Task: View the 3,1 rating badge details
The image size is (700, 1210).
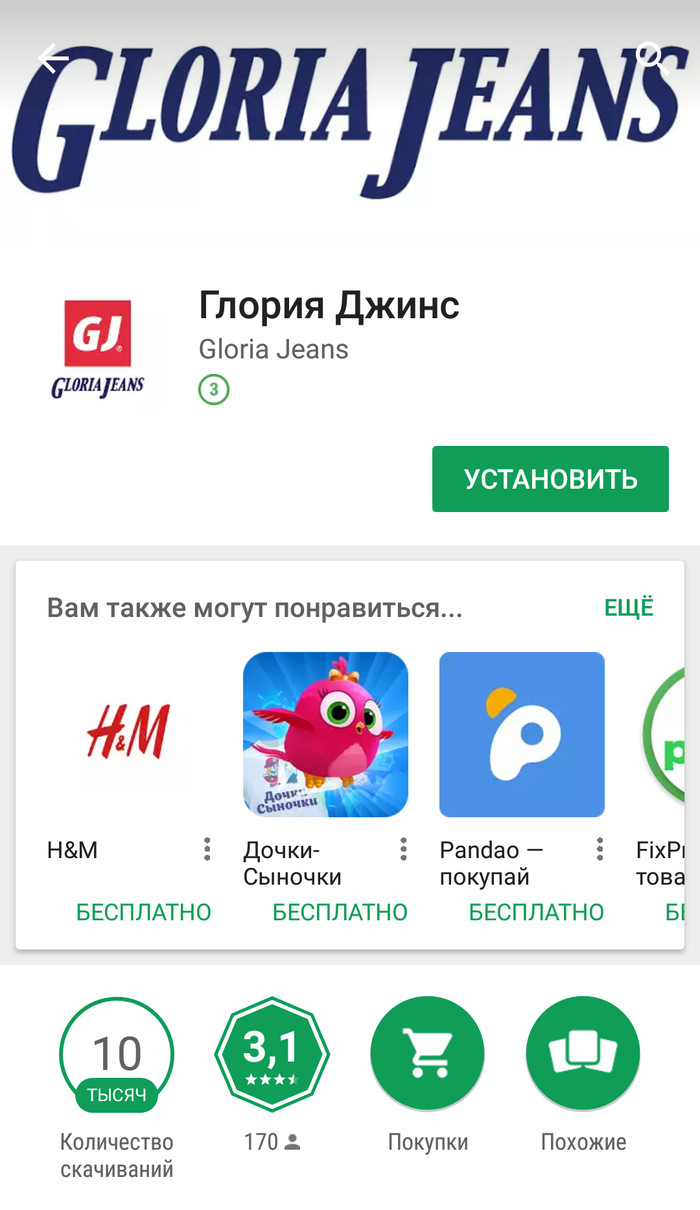Action: pos(271,1053)
